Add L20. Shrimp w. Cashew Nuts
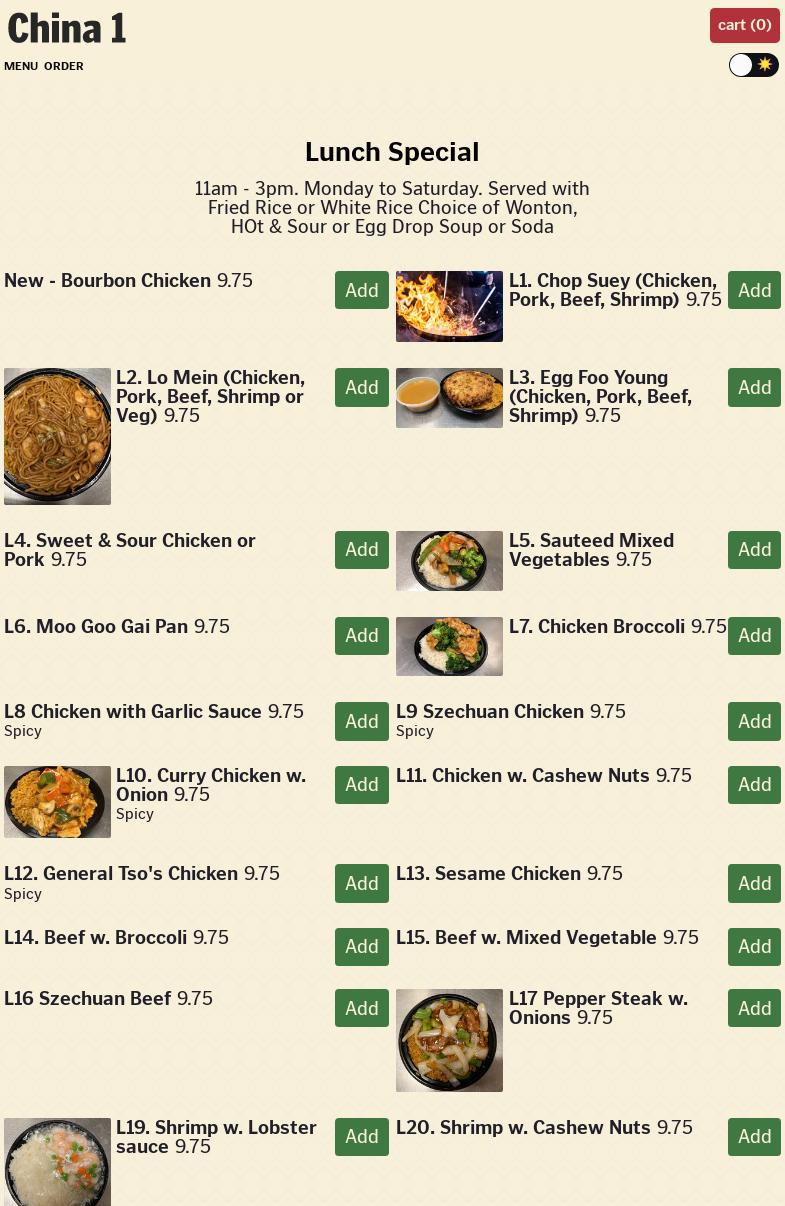This screenshot has height=1206, width=785. (x=754, y=1136)
